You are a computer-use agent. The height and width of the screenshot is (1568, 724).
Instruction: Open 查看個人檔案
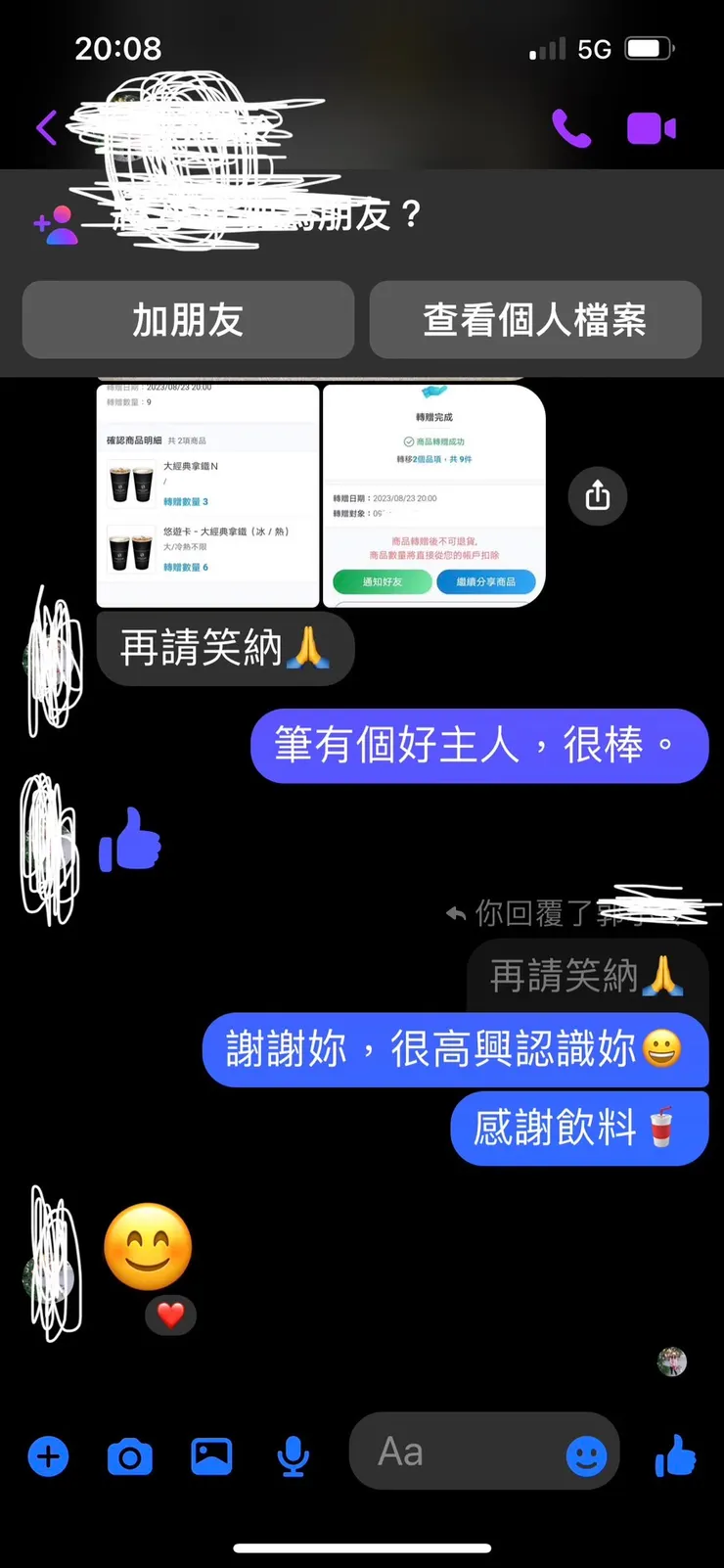click(535, 320)
